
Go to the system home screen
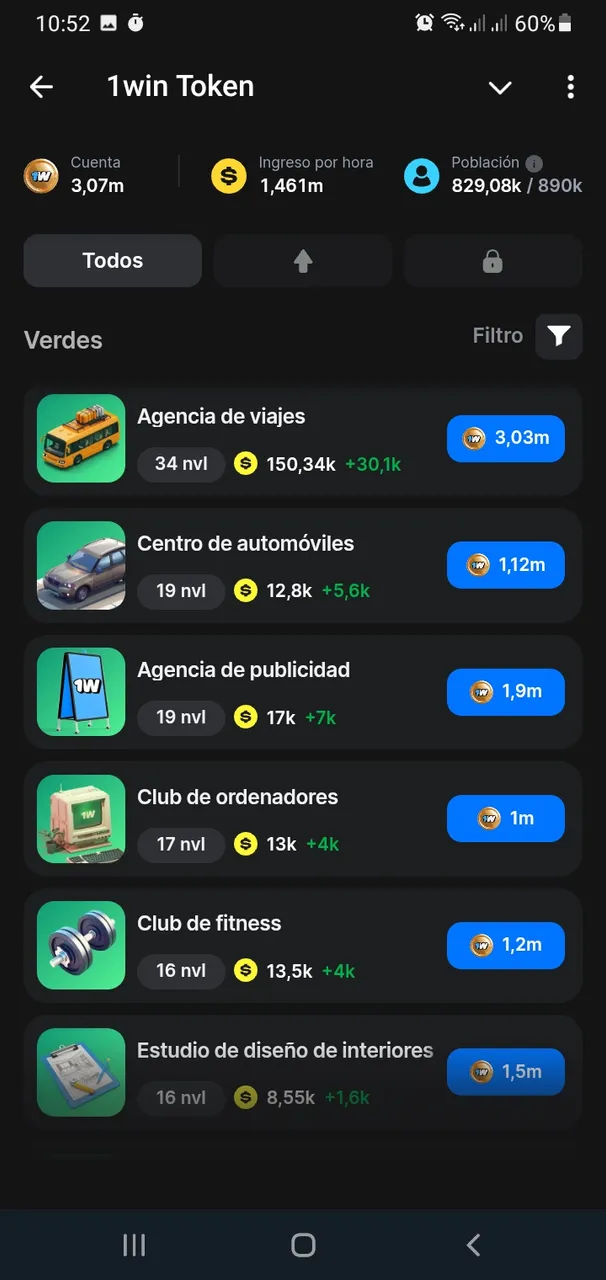tap(303, 1245)
